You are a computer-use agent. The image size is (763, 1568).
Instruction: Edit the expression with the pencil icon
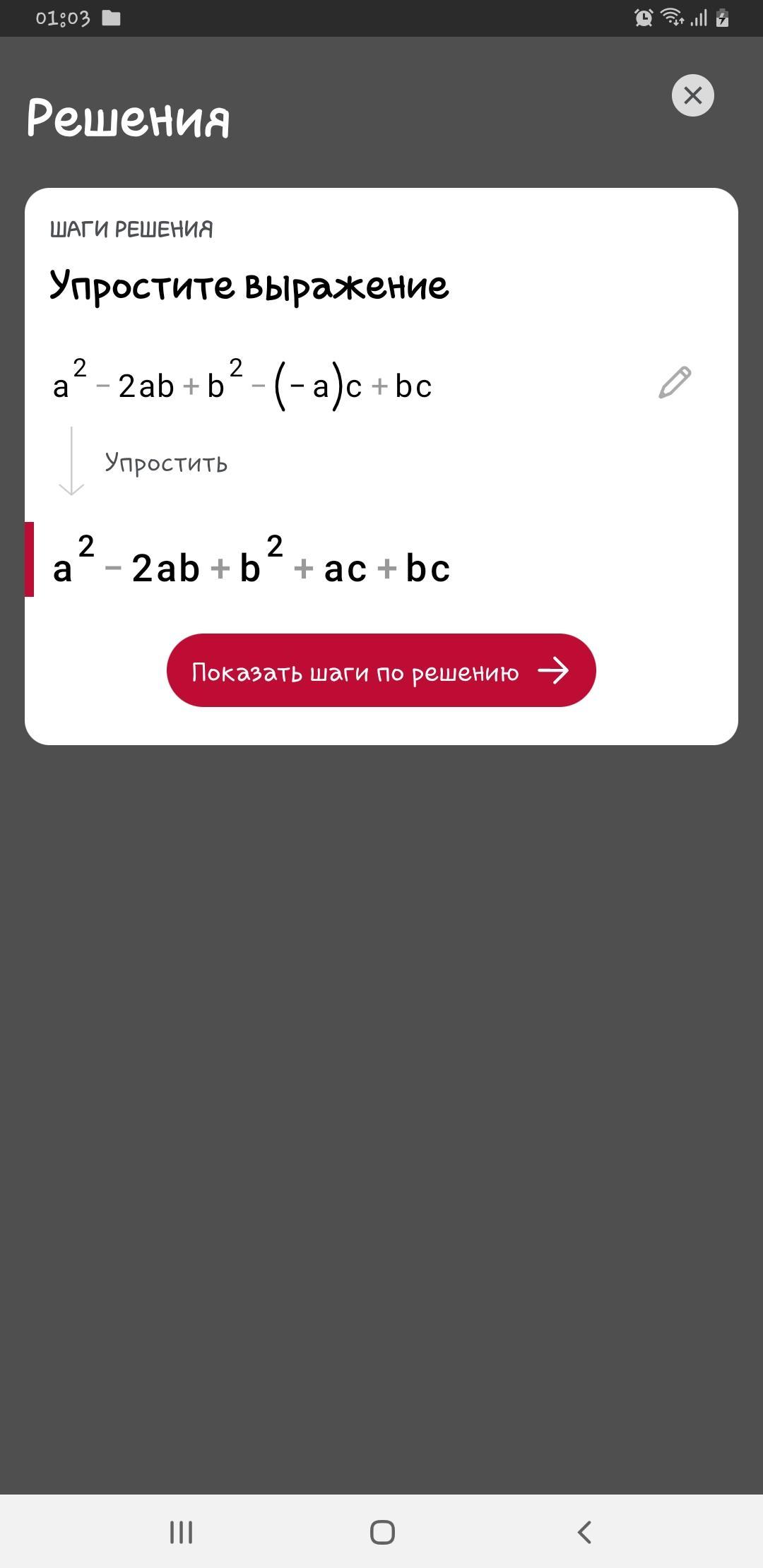[x=675, y=383]
